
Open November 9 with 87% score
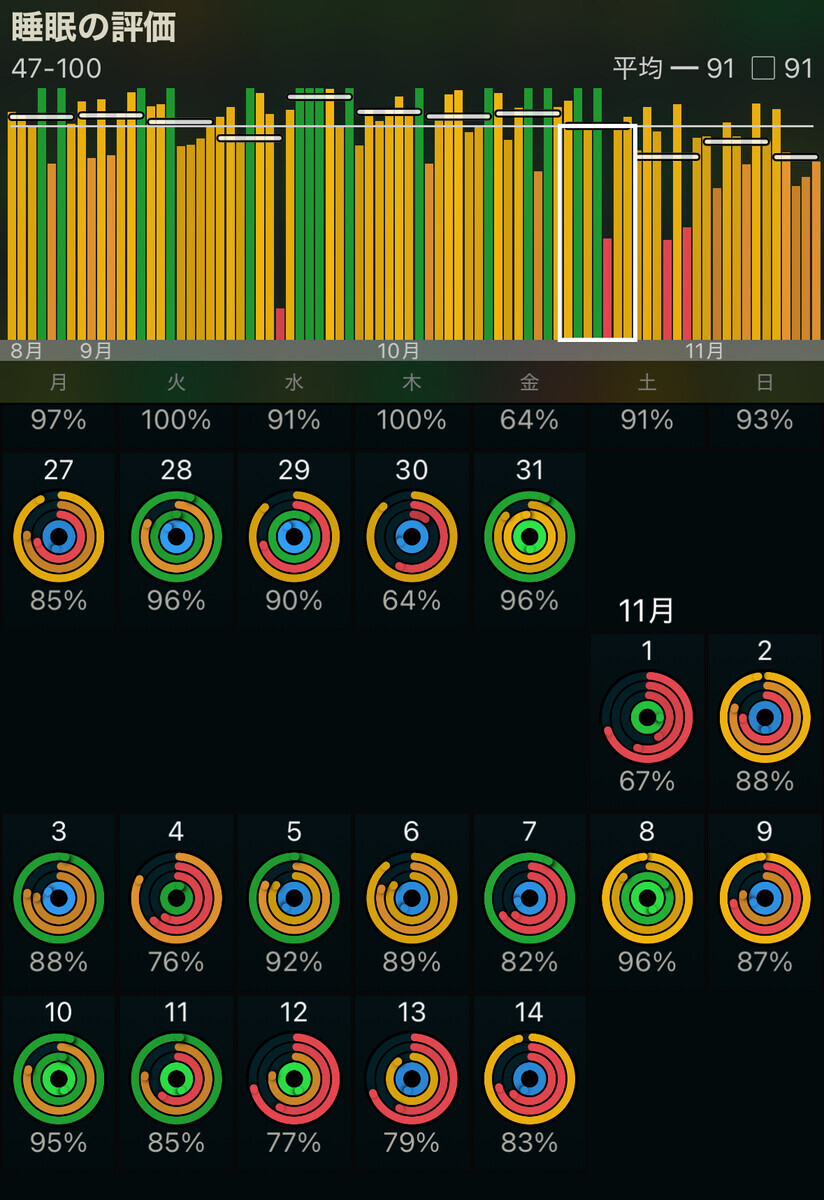[765, 900]
